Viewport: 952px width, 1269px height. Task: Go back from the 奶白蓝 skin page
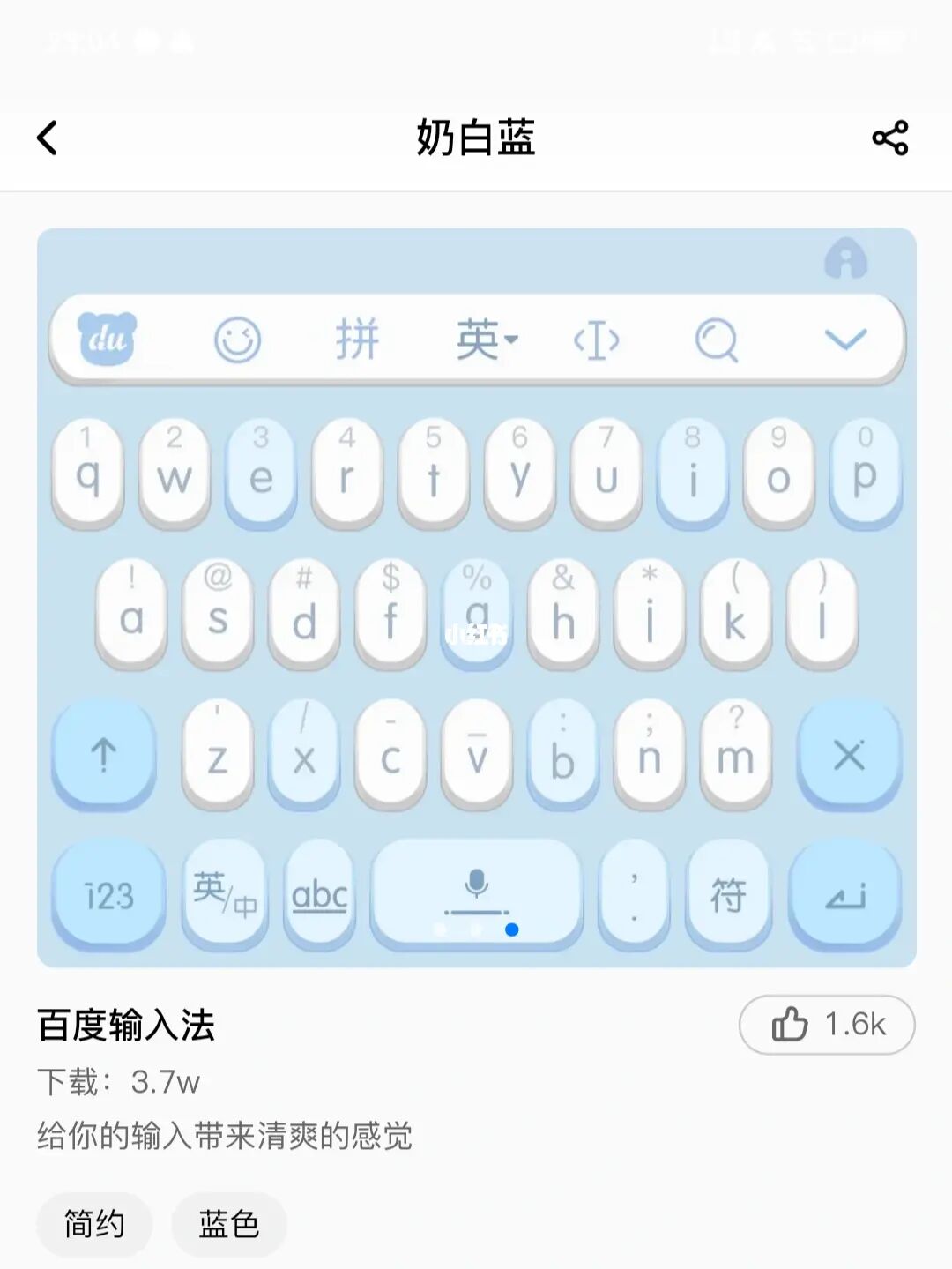click(x=48, y=138)
